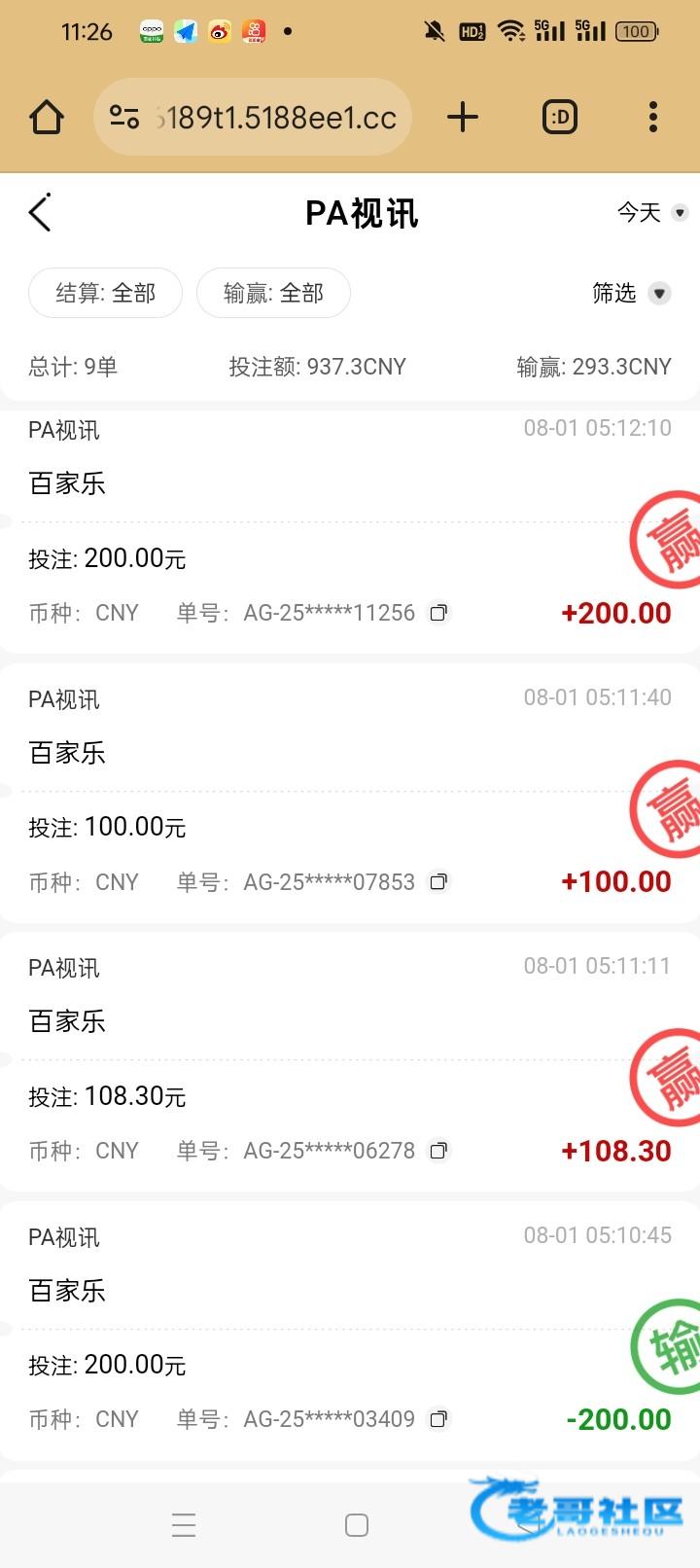The width and height of the screenshot is (700, 1568).
Task: Copy order number ending in 07853
Action: pos(439,882)
